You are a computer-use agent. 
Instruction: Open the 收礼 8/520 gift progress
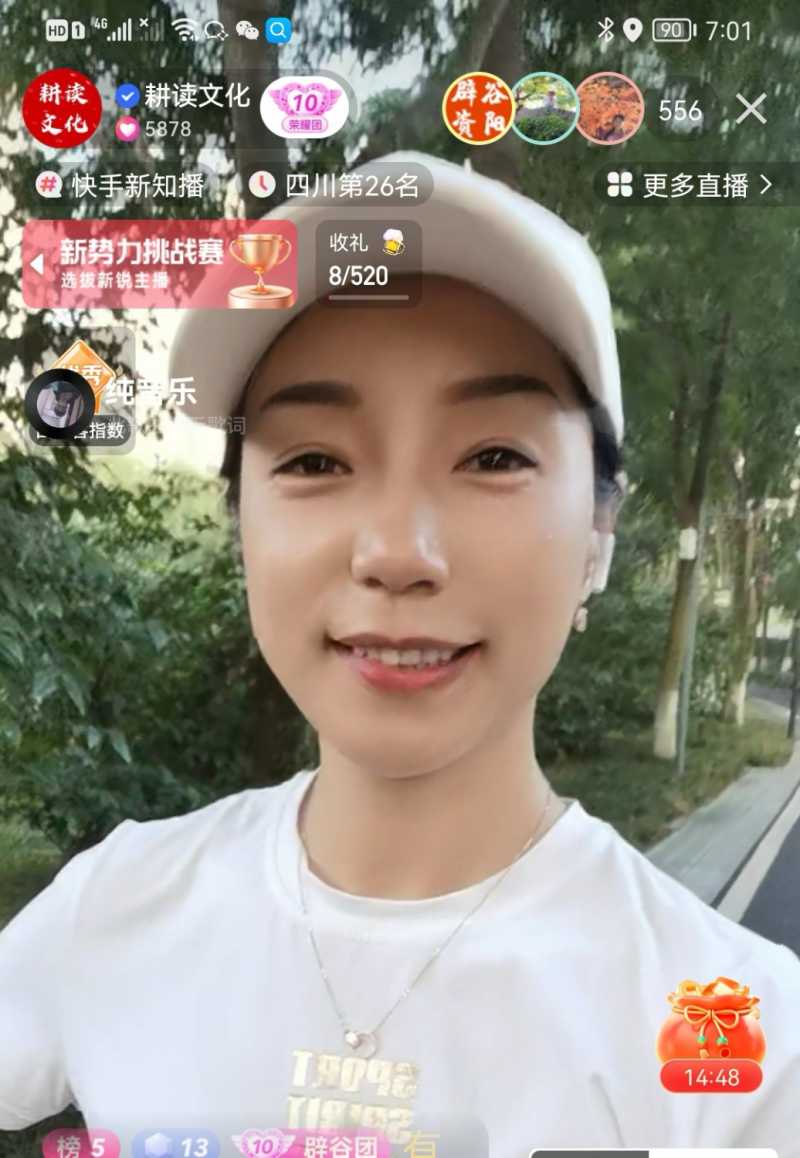tap(368, 263)
